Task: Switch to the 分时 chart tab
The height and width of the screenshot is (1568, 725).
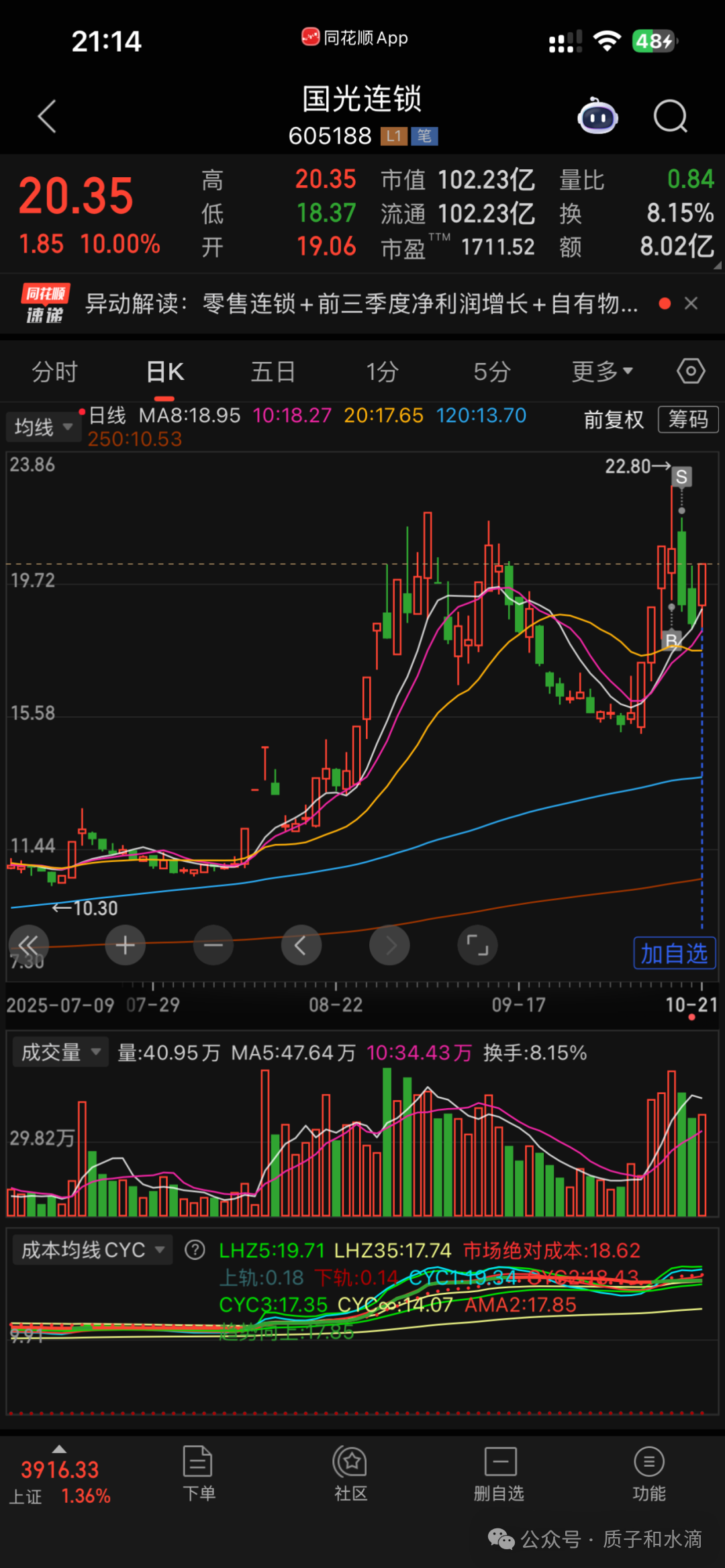Action: coord(55,372)
